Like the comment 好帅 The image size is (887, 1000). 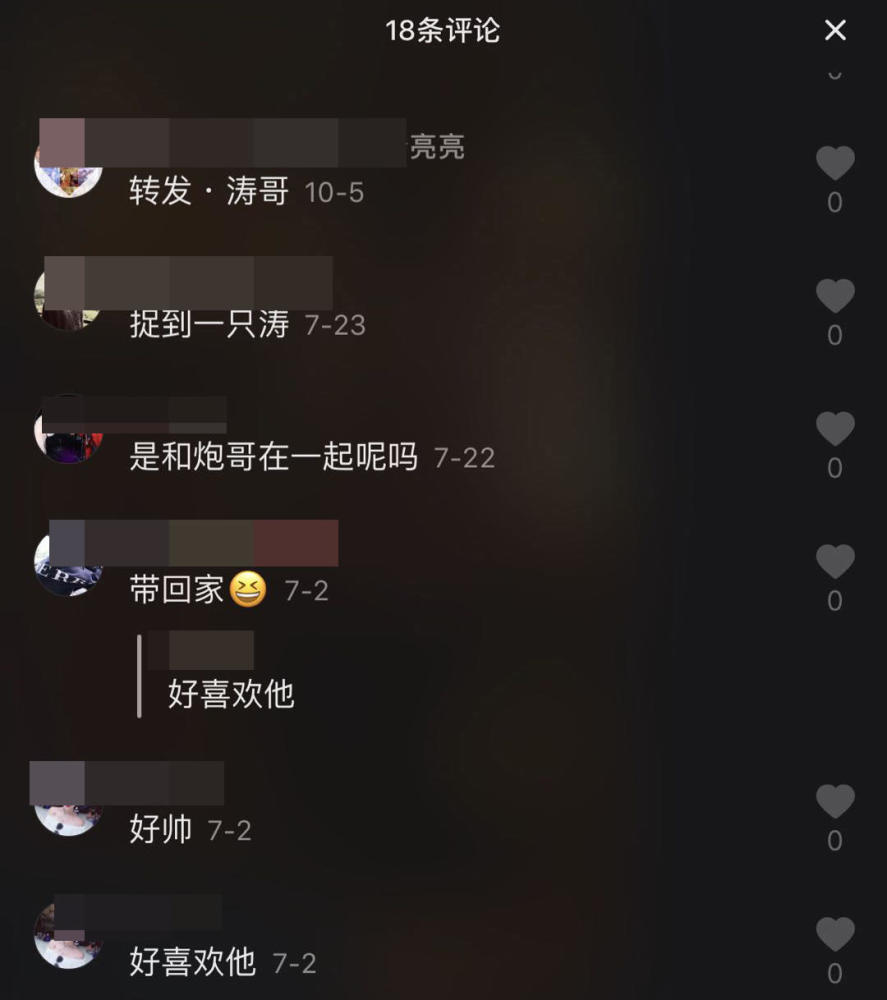pyautogui.click(x=835, y=802)
